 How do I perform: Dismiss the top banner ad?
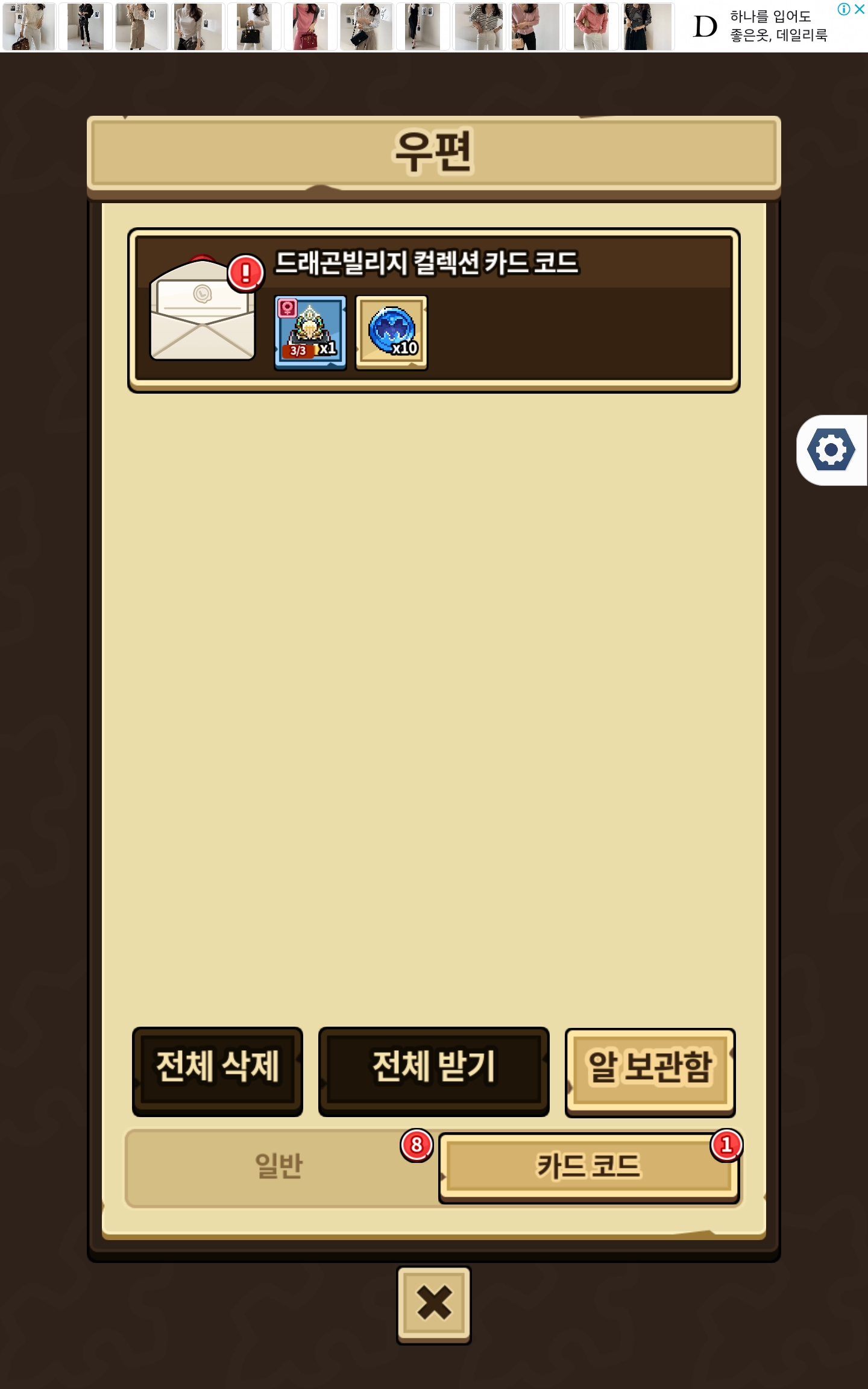860,9
